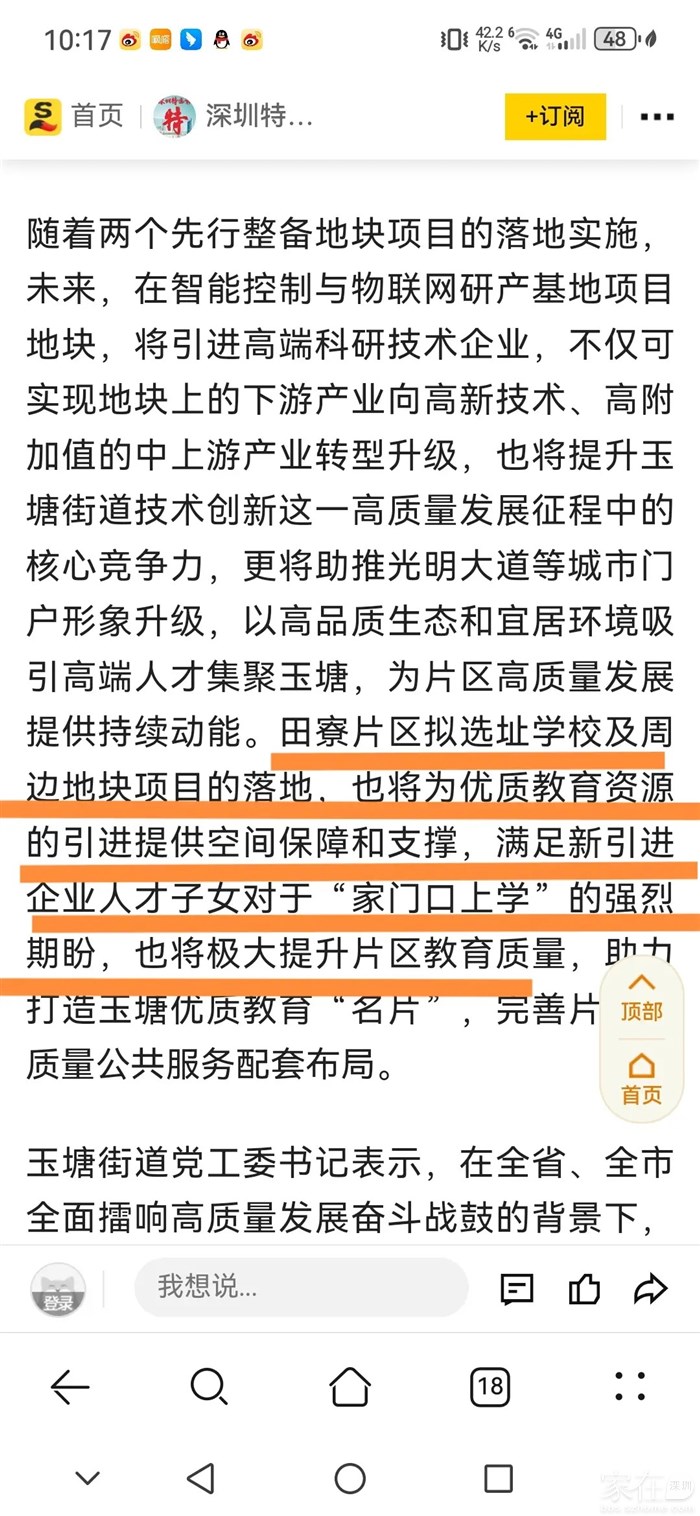
Task: Subscribe with the +订阅 button
Action: [x=555, y=117]
